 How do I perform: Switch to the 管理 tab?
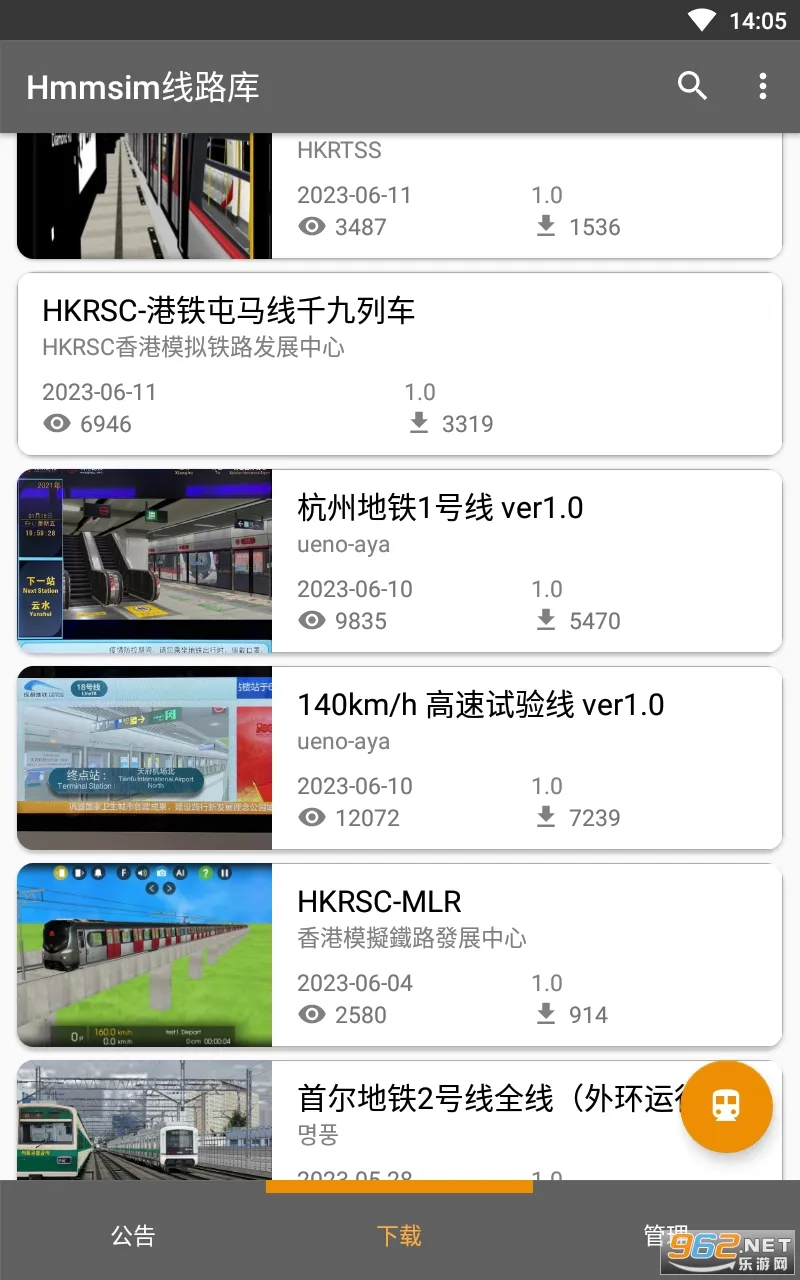point(665,1236)
